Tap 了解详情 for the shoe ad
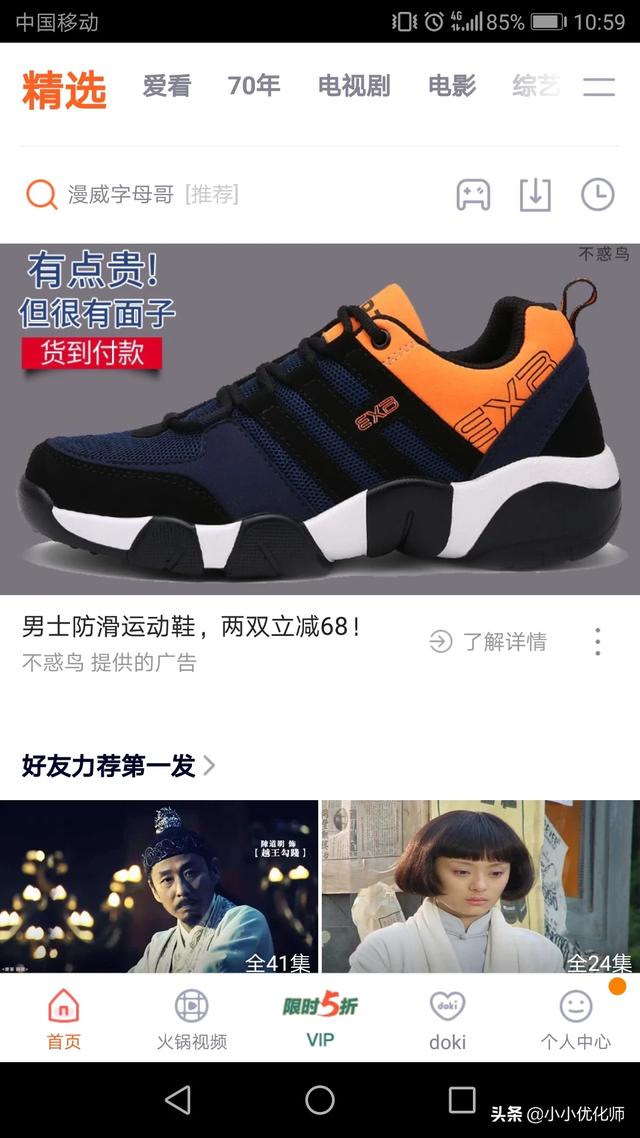 [488, 642]
